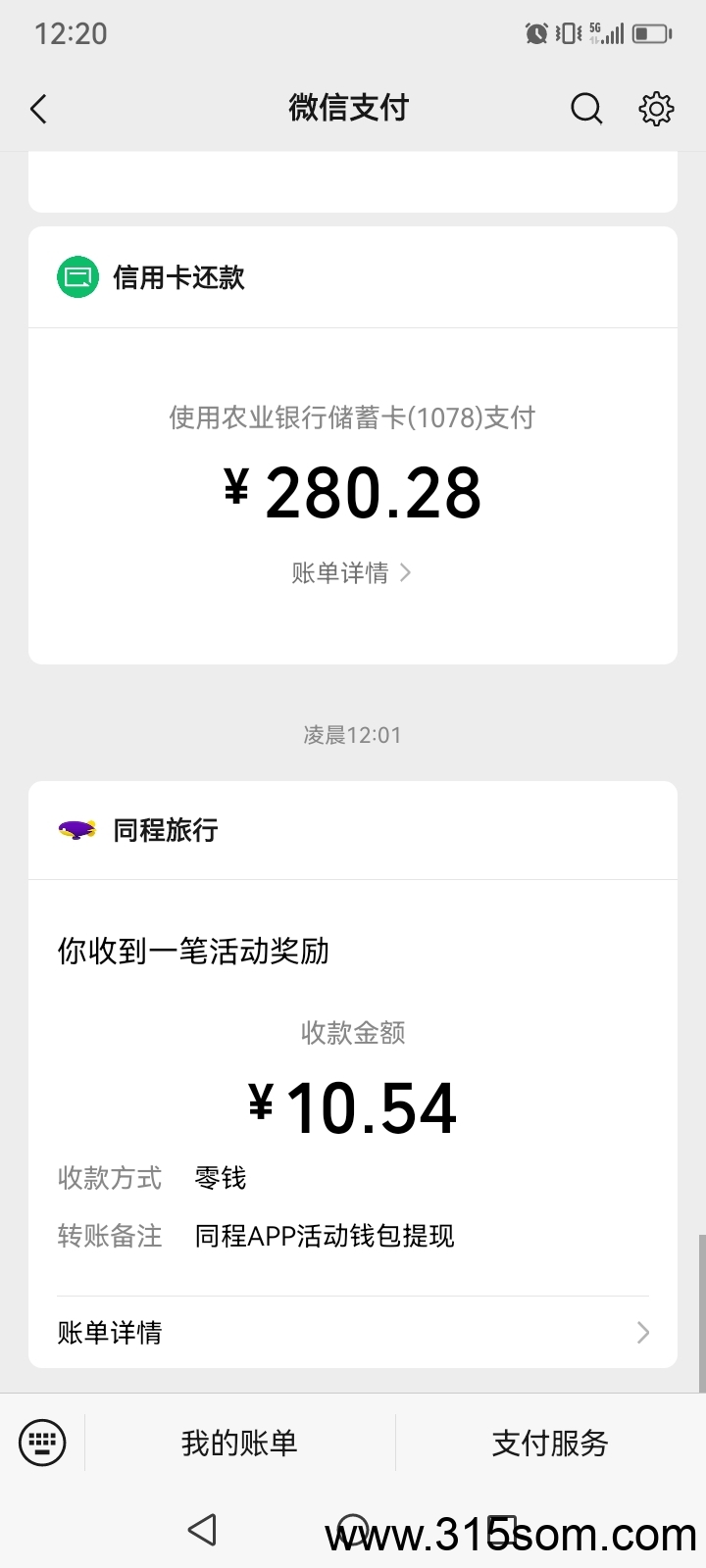Open the settings gear
Viewport: 706px width, 1568px height.
click(656, 109)
